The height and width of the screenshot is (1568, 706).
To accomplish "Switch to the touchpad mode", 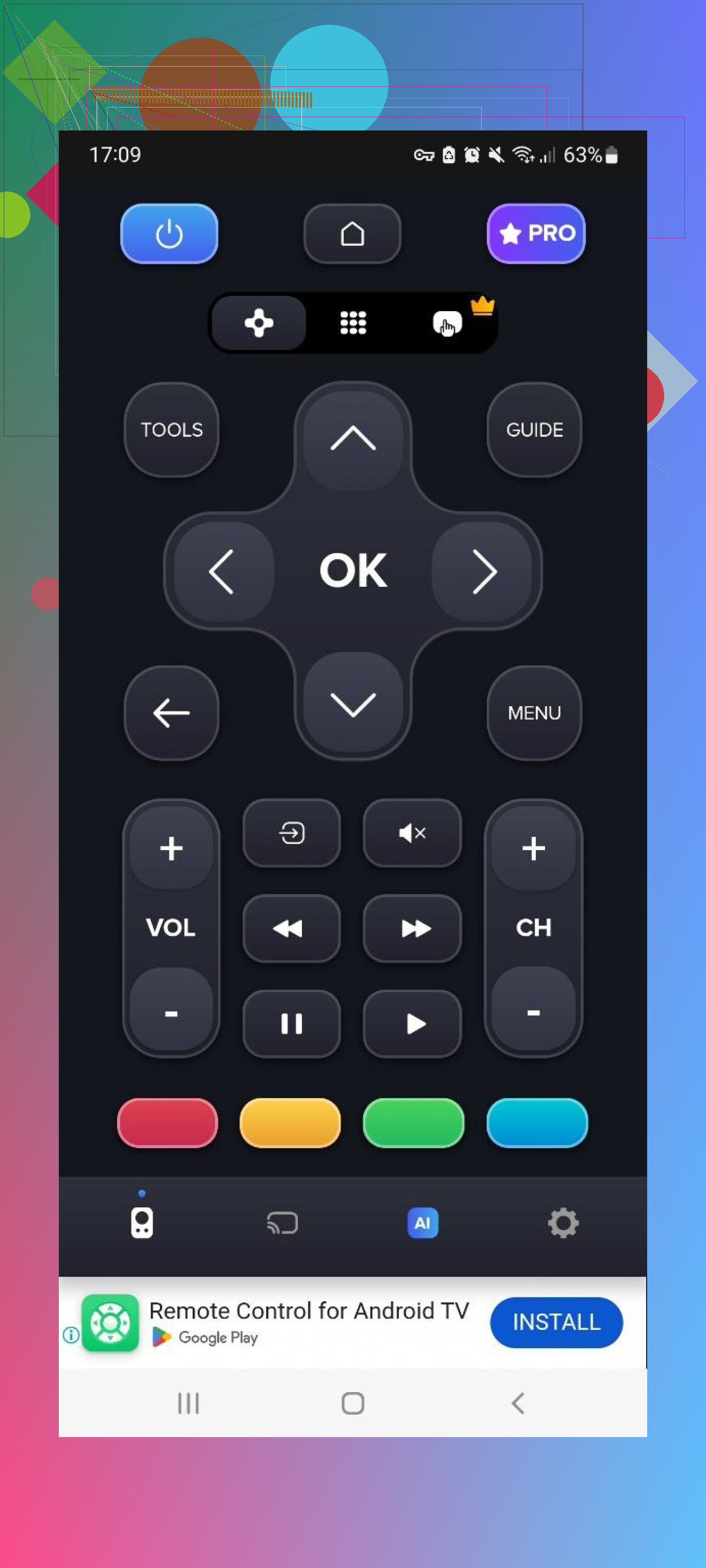I will point(447,323).
